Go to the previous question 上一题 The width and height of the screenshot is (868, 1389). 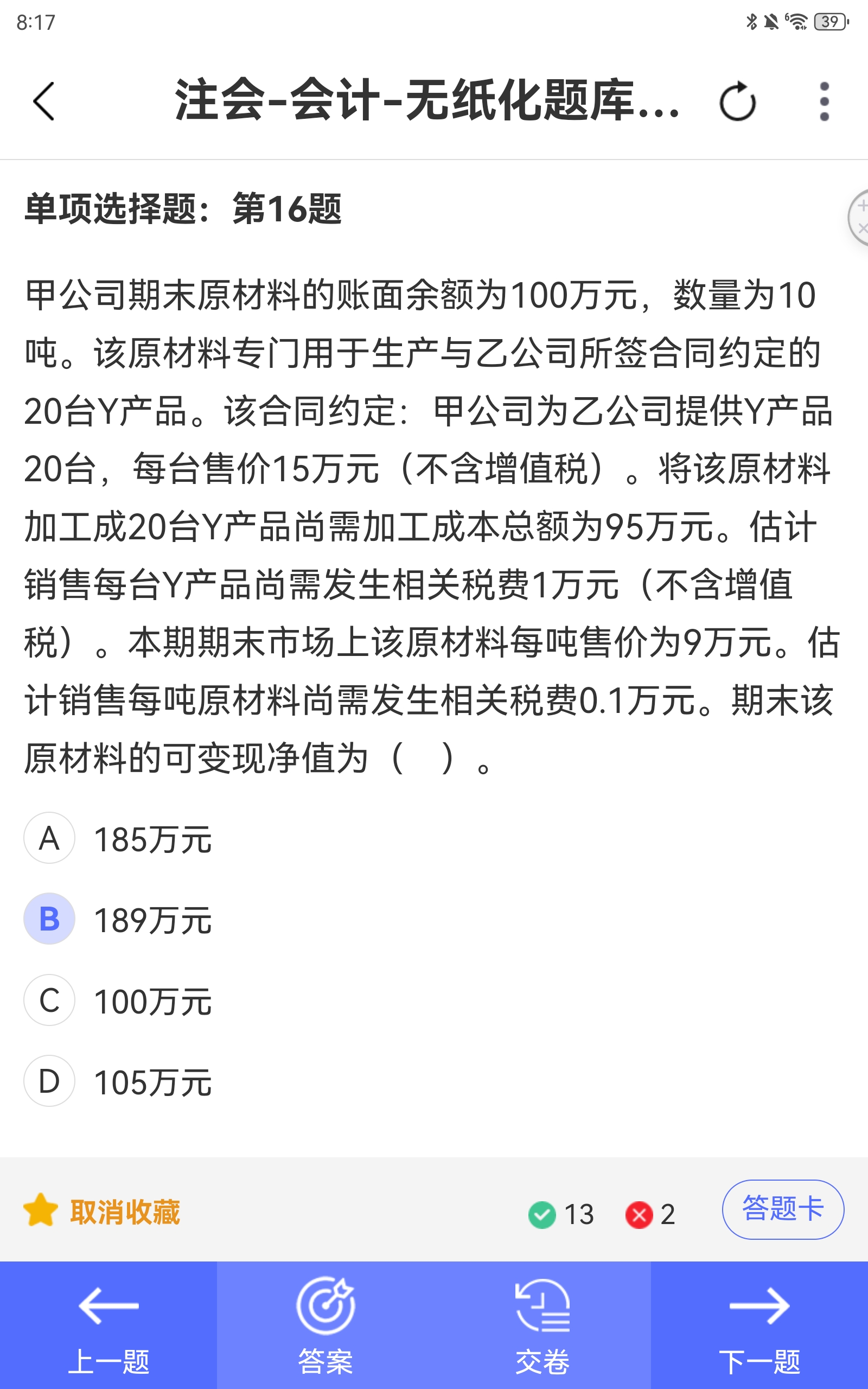coord(108,1325)
